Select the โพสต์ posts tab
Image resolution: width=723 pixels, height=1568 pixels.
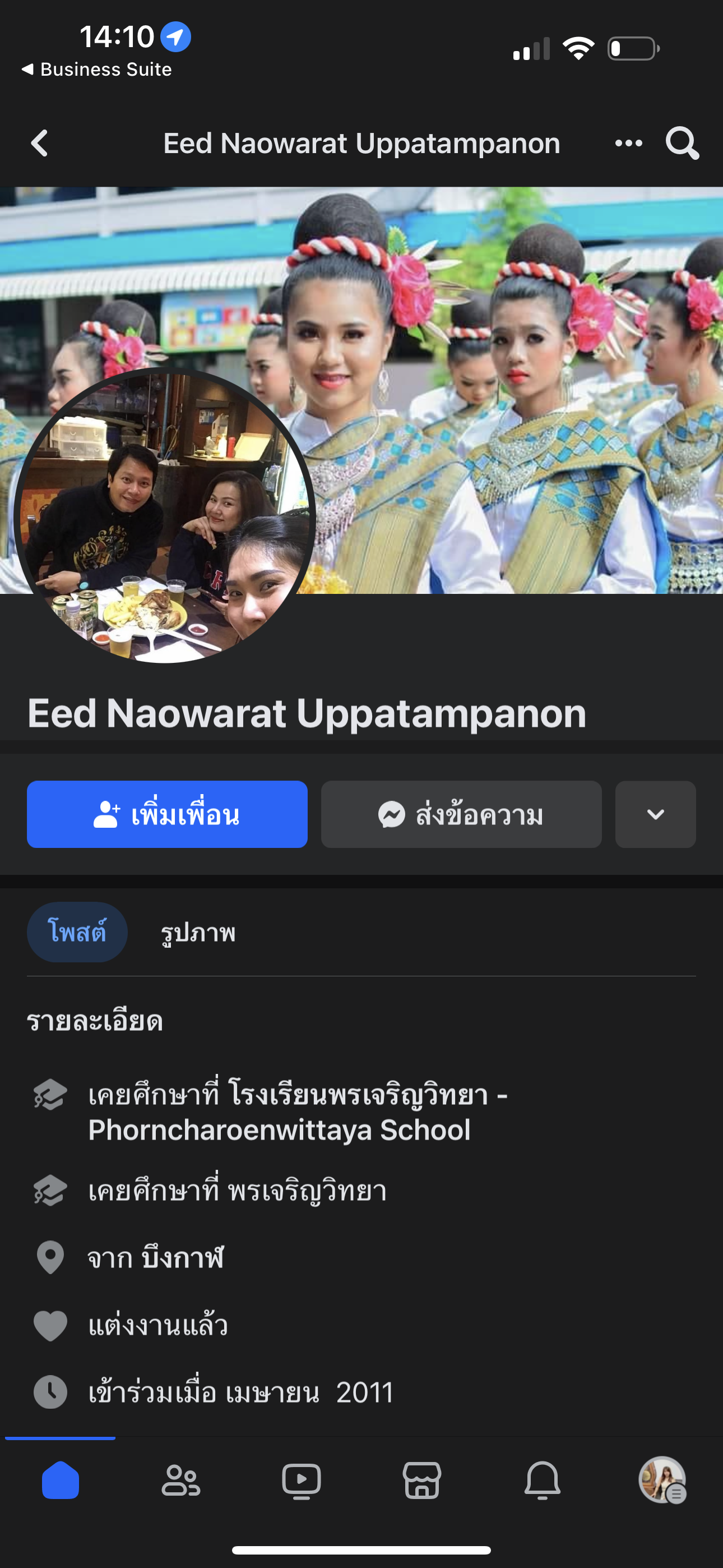click(x=77, y=932)
